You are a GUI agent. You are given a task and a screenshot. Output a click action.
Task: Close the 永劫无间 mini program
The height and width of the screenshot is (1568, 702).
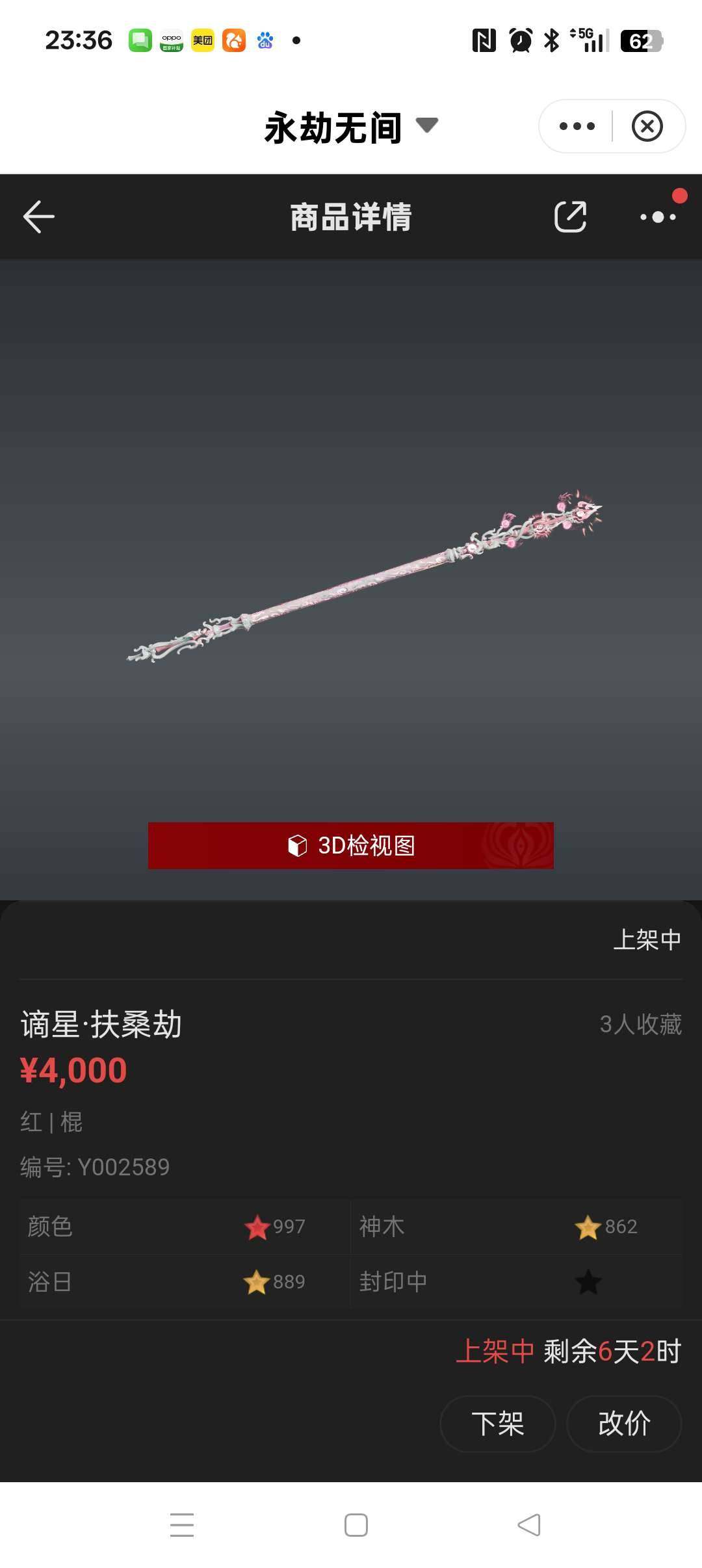(x=647, y=126)
